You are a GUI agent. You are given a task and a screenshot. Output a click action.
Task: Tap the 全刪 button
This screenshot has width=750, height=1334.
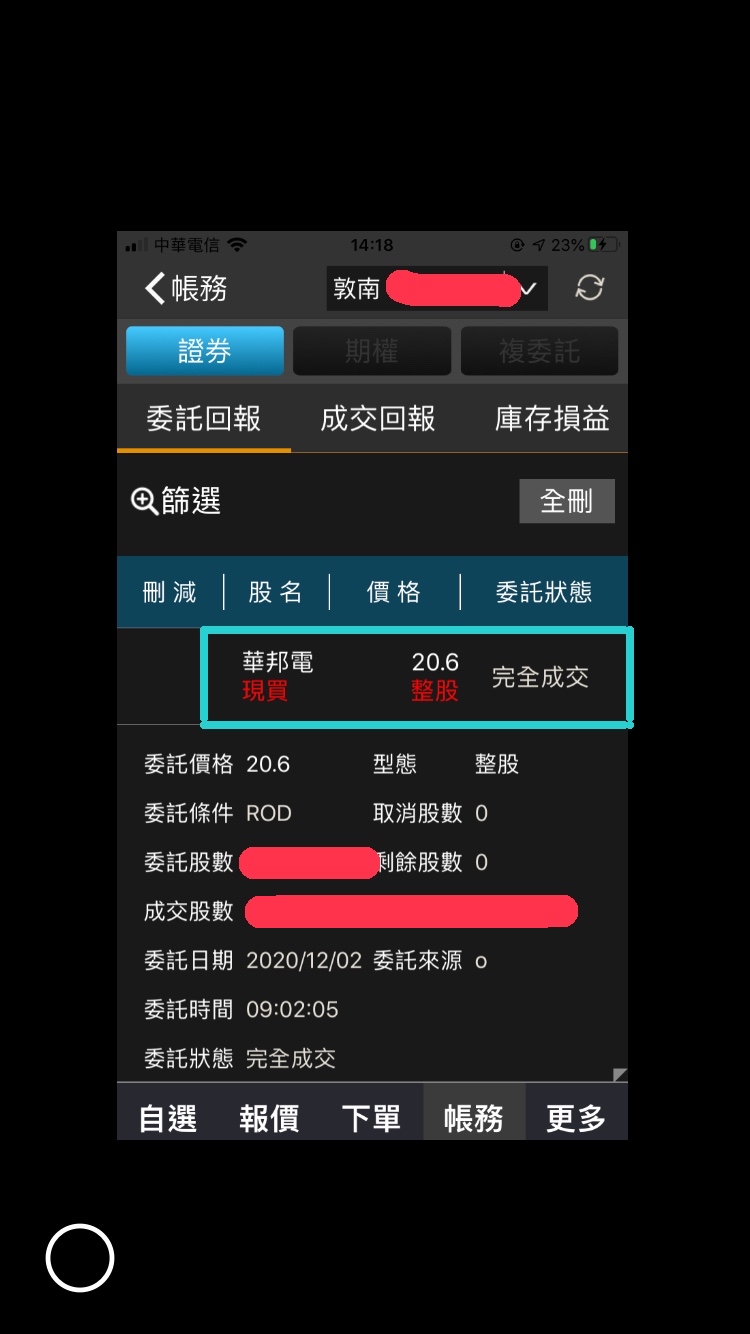[566, 501]
